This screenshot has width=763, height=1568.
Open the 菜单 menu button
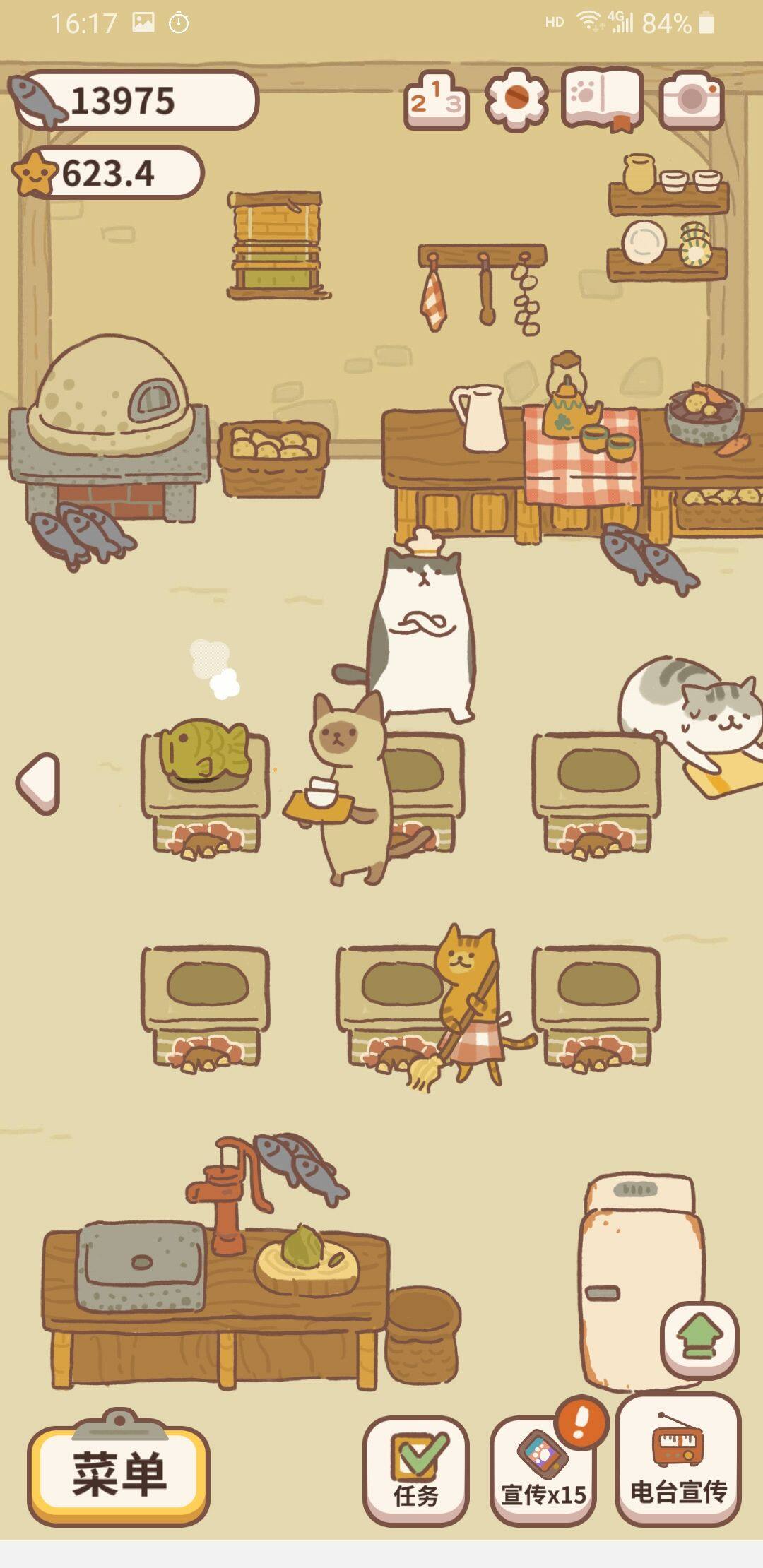click(x=119, y=1474)
